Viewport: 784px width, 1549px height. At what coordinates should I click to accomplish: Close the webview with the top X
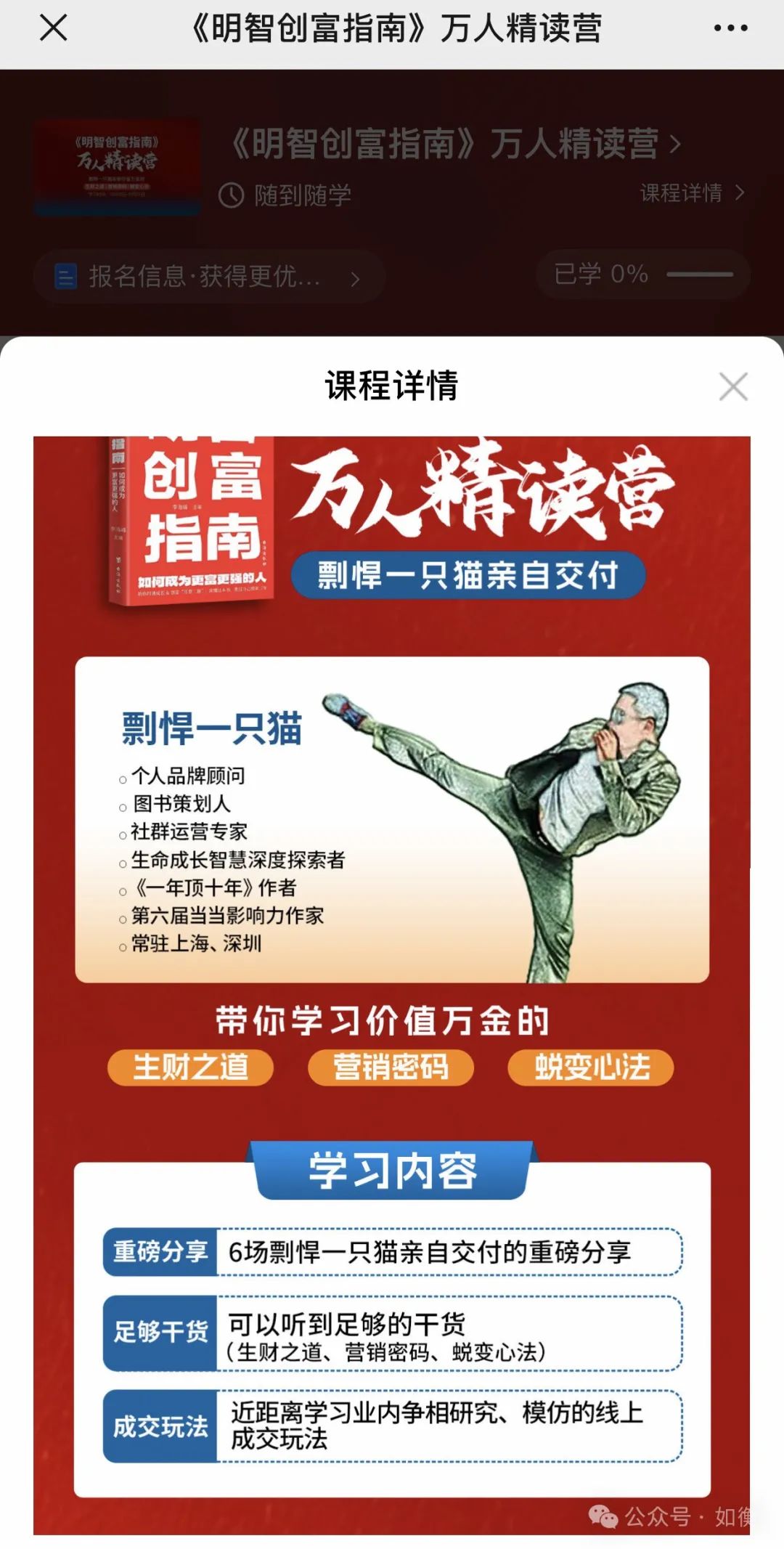[53, 28]
